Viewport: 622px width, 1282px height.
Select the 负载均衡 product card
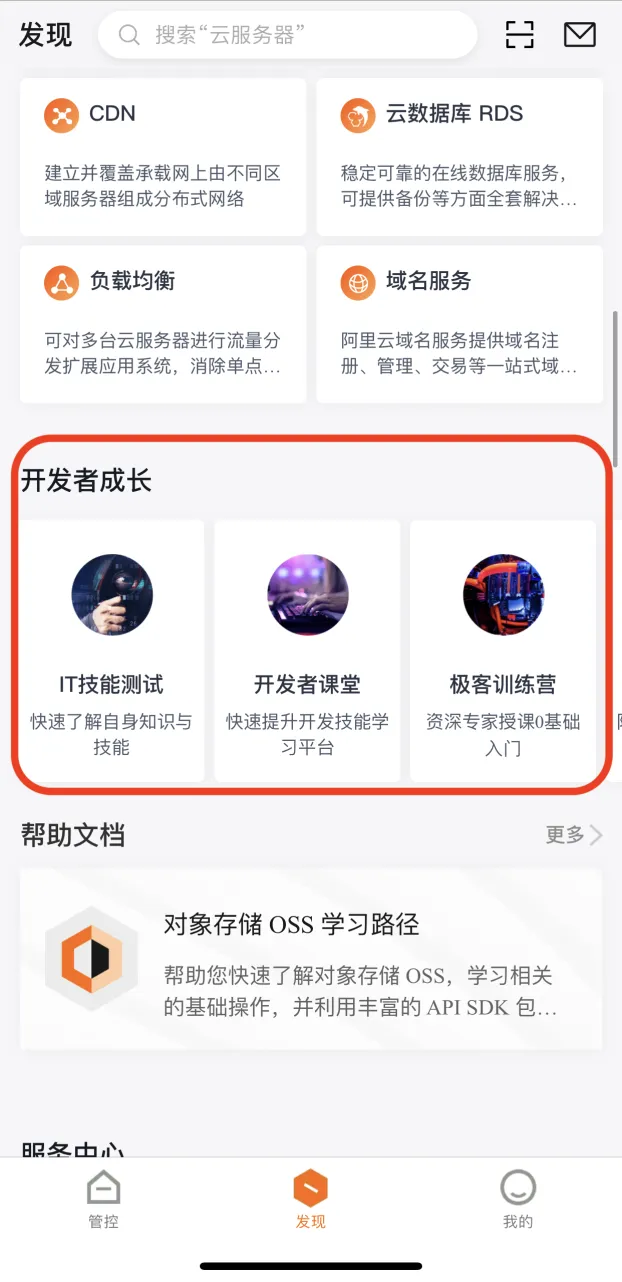coord(163,324)
